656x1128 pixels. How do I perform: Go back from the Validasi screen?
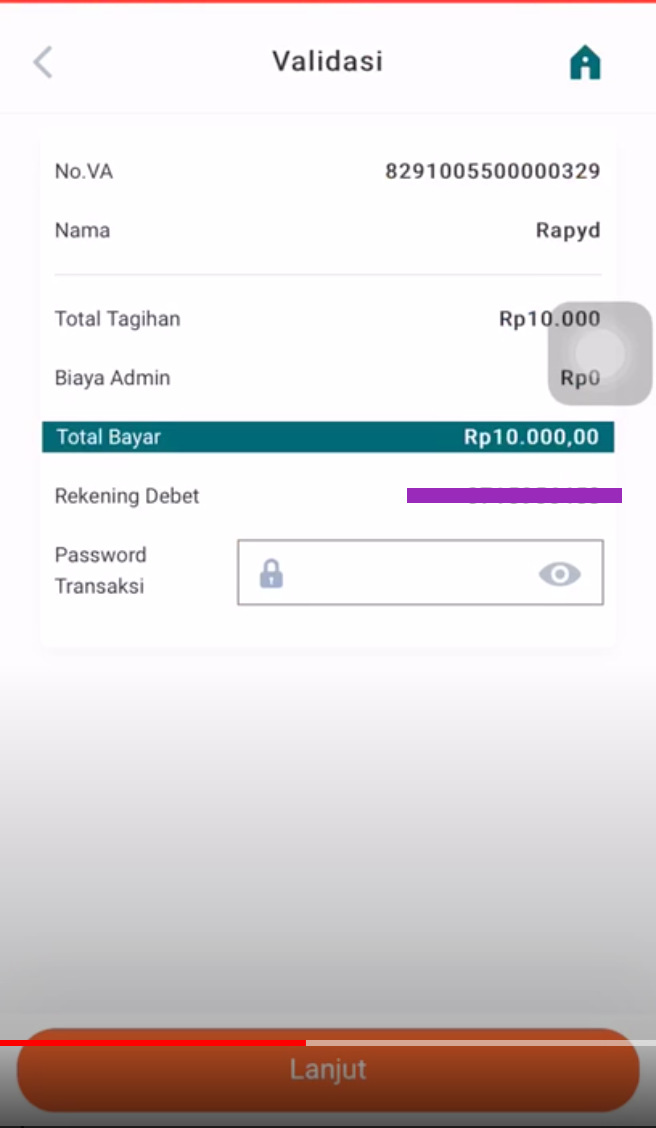42,62
